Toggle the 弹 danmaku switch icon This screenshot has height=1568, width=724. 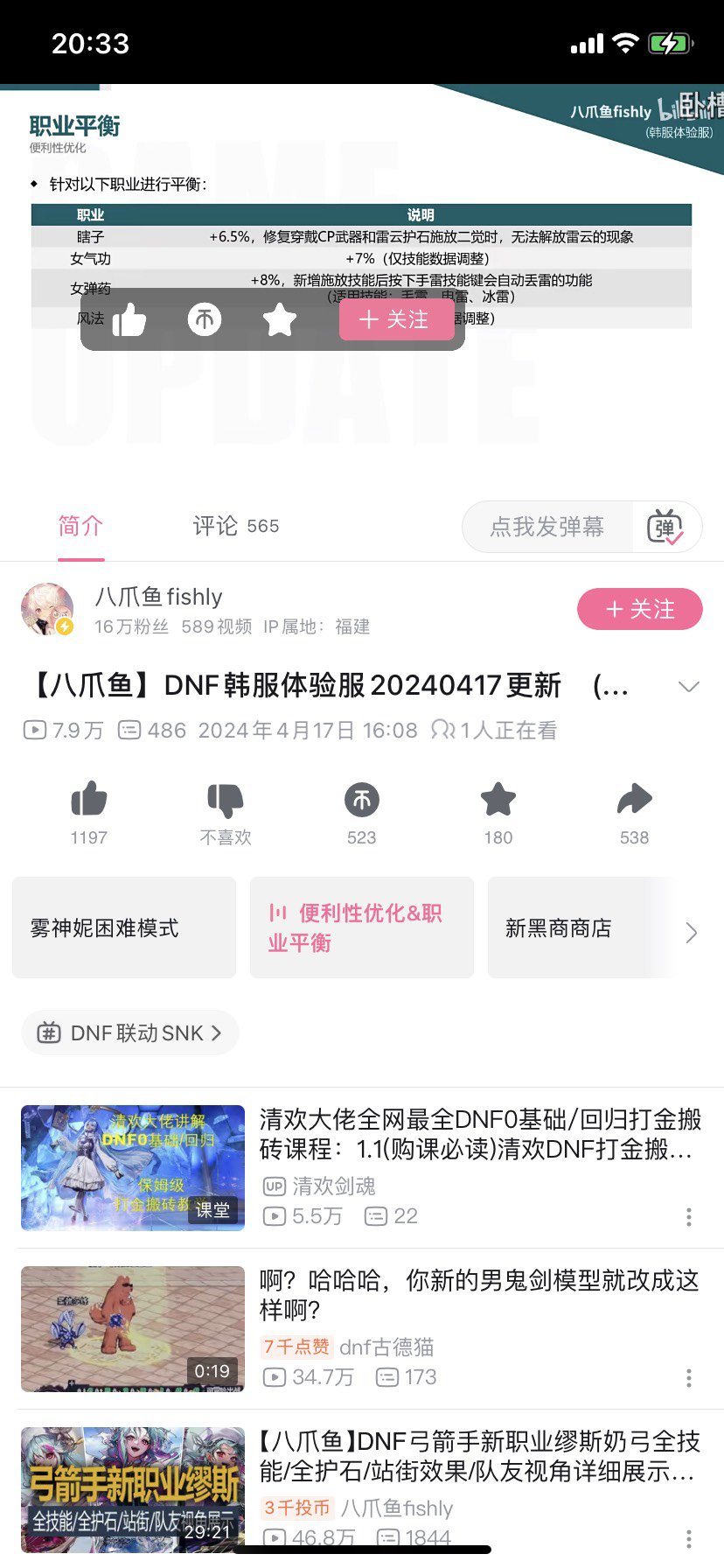pyautogui.click(x=665, y=527)
